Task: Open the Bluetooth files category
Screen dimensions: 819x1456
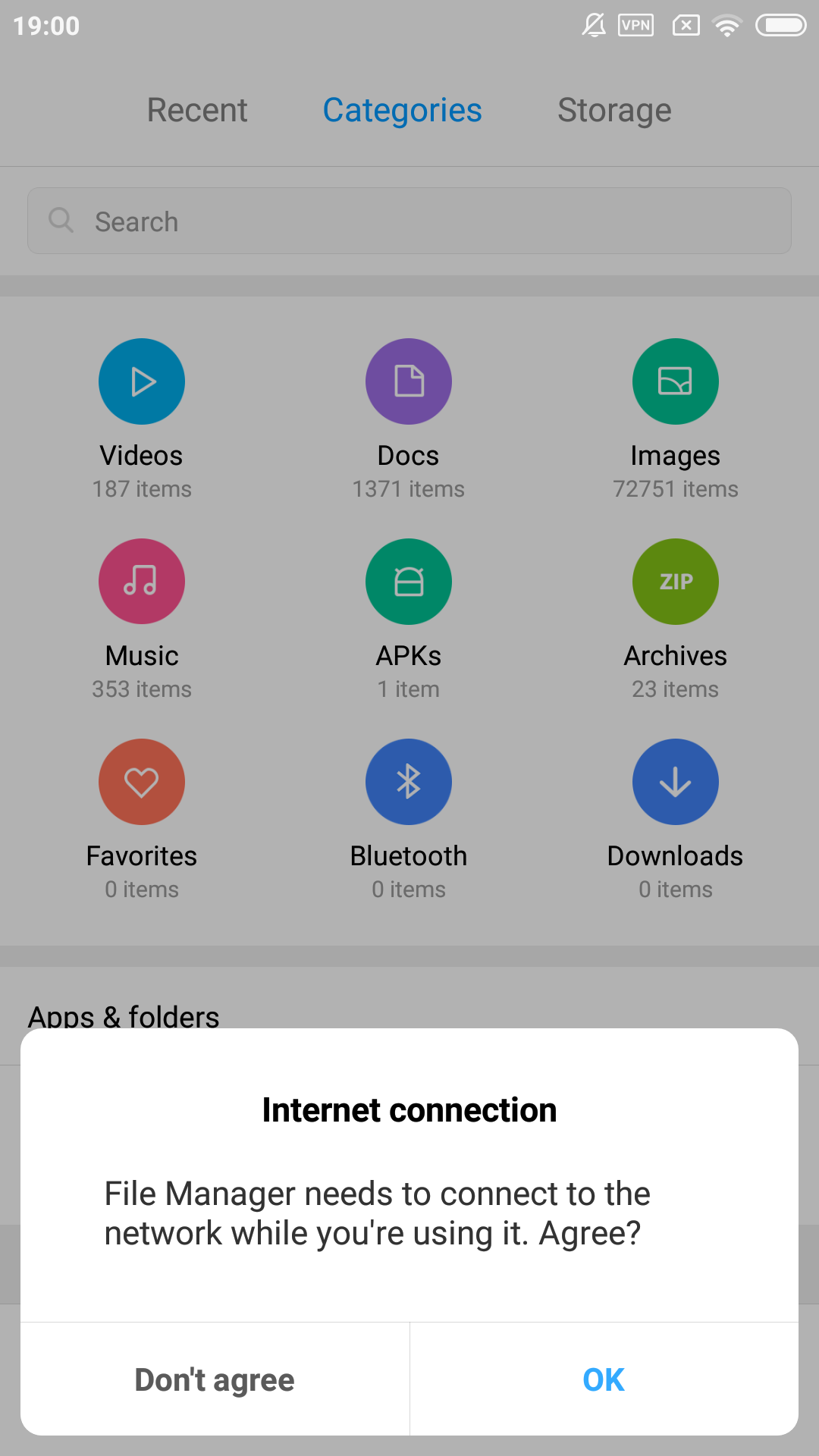Action: (409, 820)
